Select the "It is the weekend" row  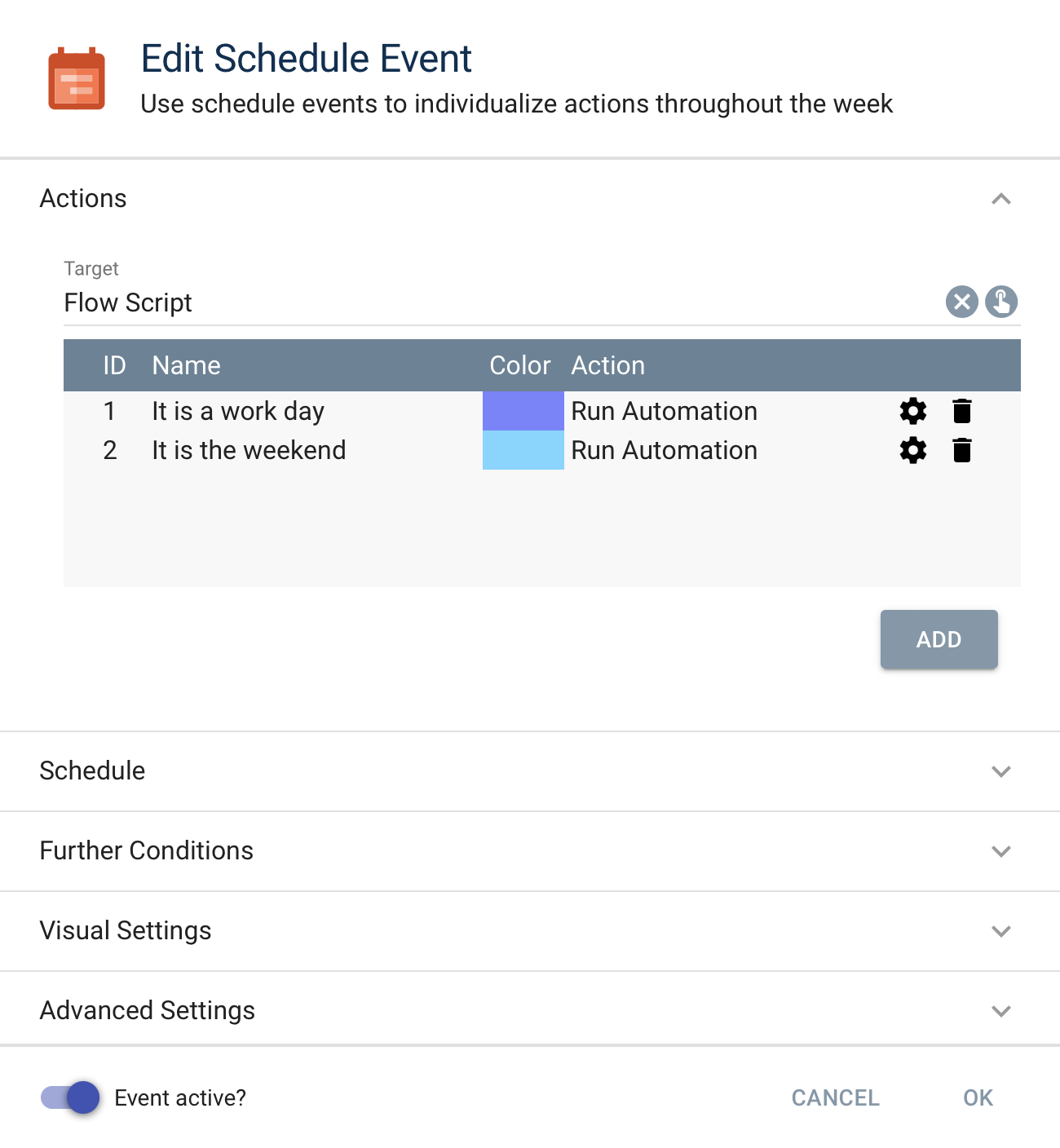click(248, 450)
